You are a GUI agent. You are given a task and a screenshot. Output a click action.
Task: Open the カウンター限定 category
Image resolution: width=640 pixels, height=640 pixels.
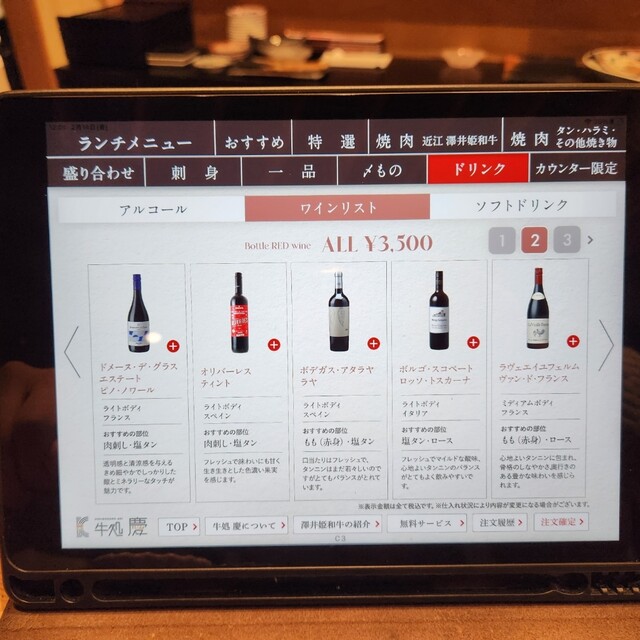pos(574,169)
